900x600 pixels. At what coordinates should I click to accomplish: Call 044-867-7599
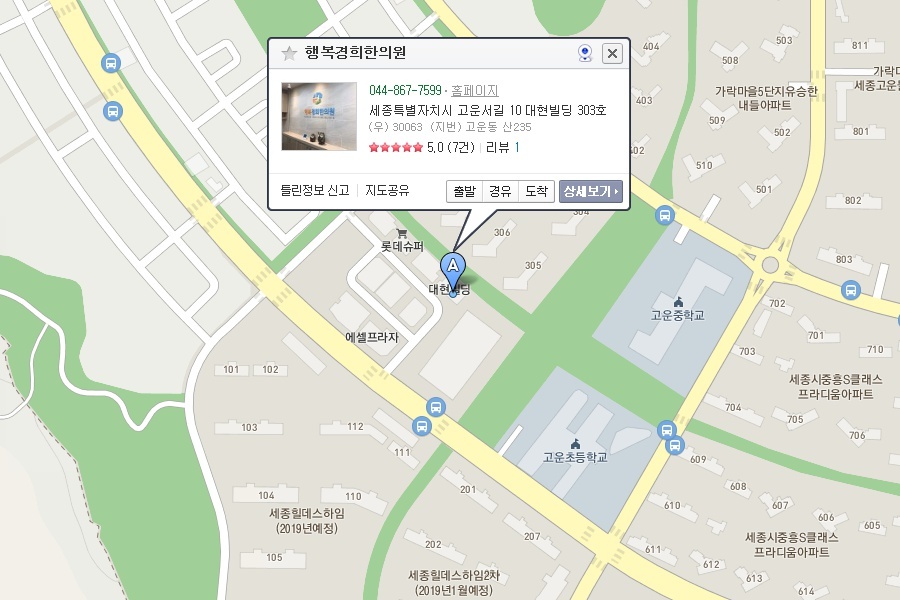click(405, 90)
